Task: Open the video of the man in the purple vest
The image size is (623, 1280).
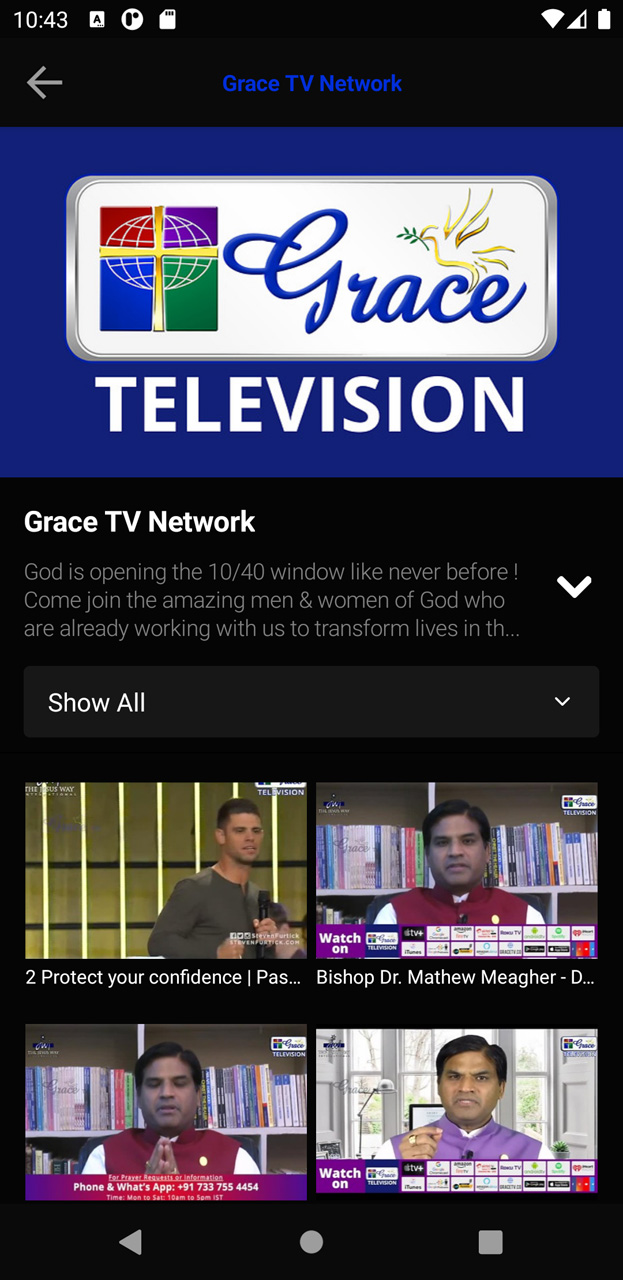Action: pos(457,1111)
